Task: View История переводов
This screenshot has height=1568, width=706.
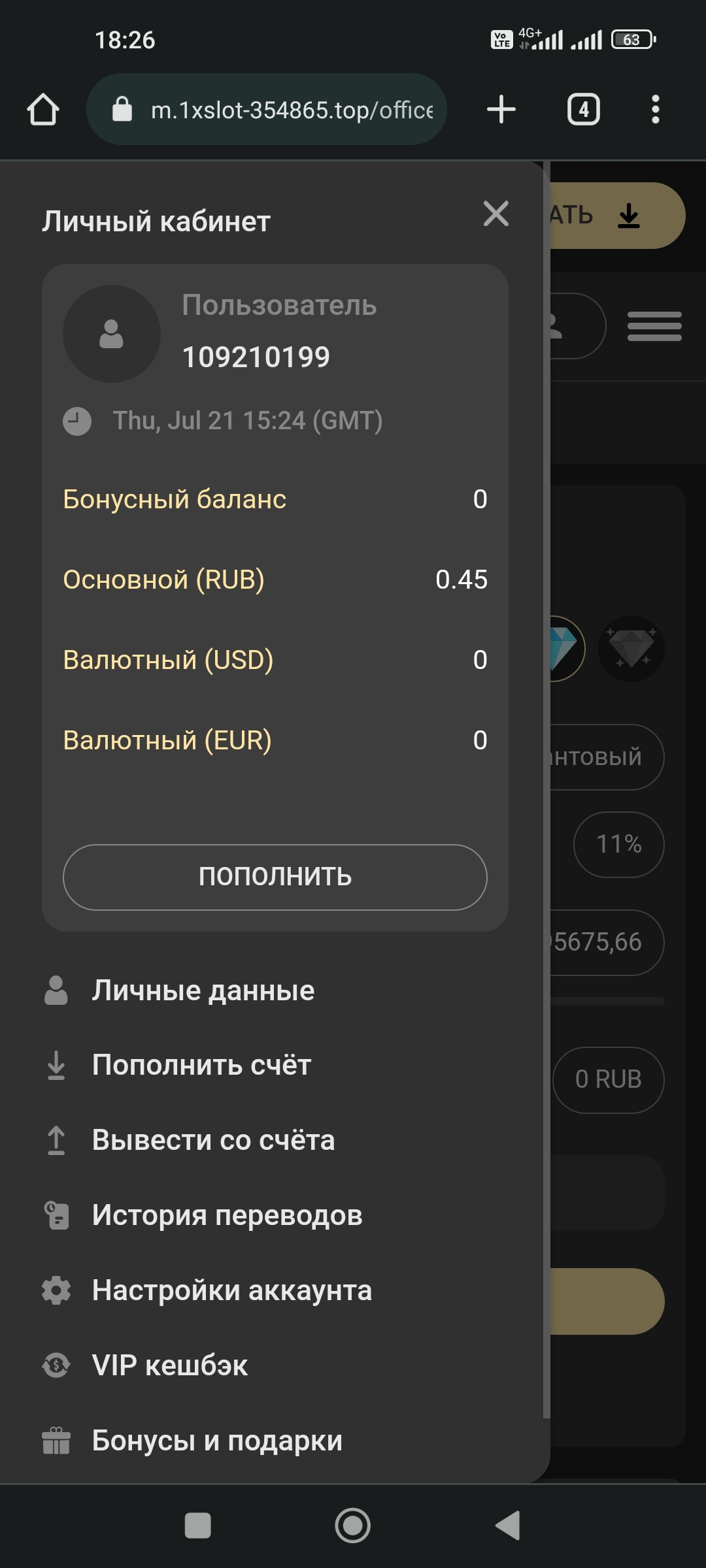Action: tap(227, 1215)
